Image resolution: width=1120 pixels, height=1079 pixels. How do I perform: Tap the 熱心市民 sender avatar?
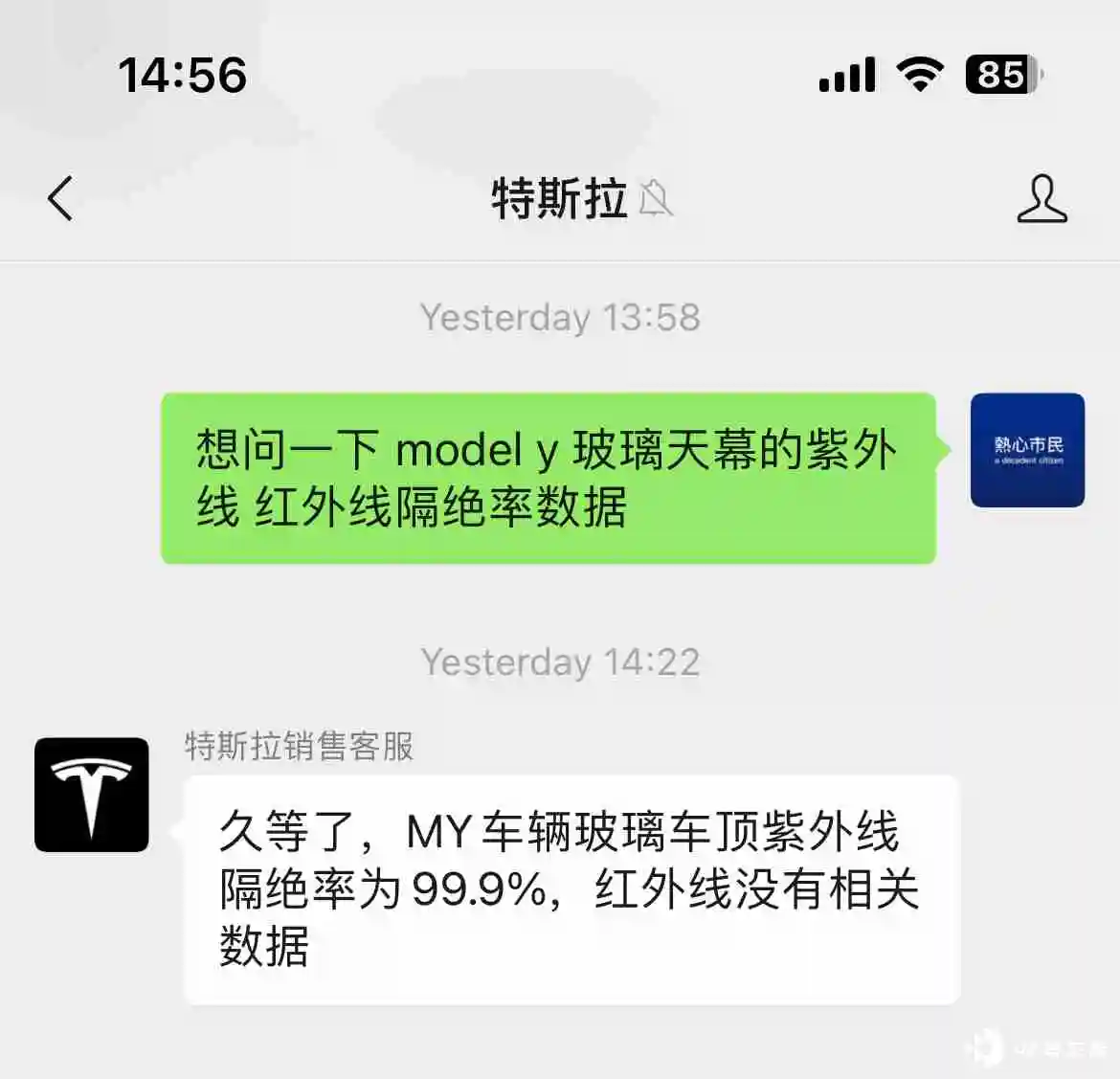point(1027,450)
